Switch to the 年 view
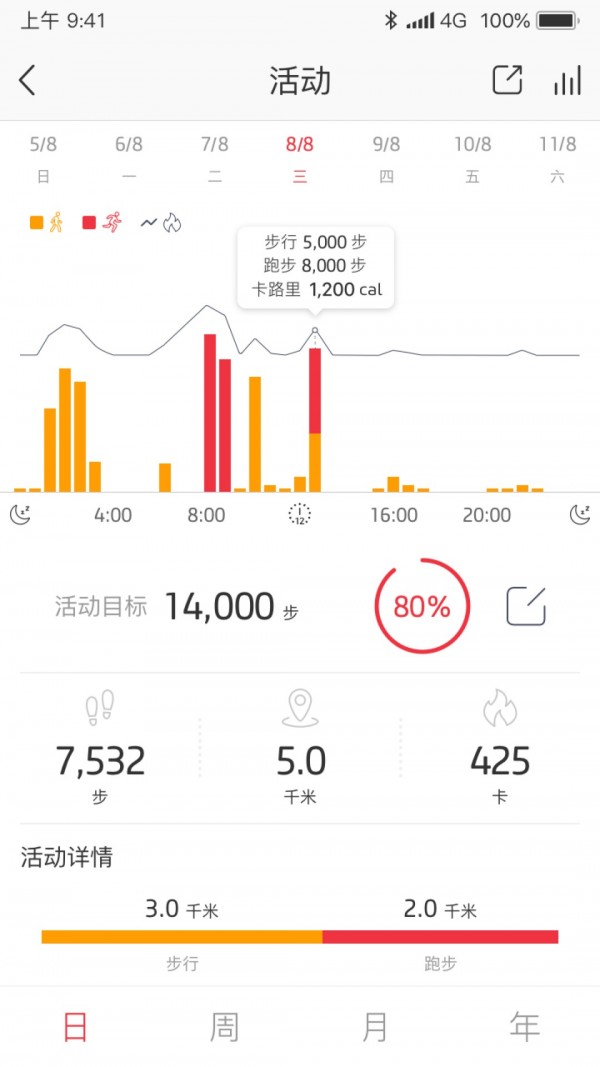Screen dimensions: 600x1067 coord(525,1026)
